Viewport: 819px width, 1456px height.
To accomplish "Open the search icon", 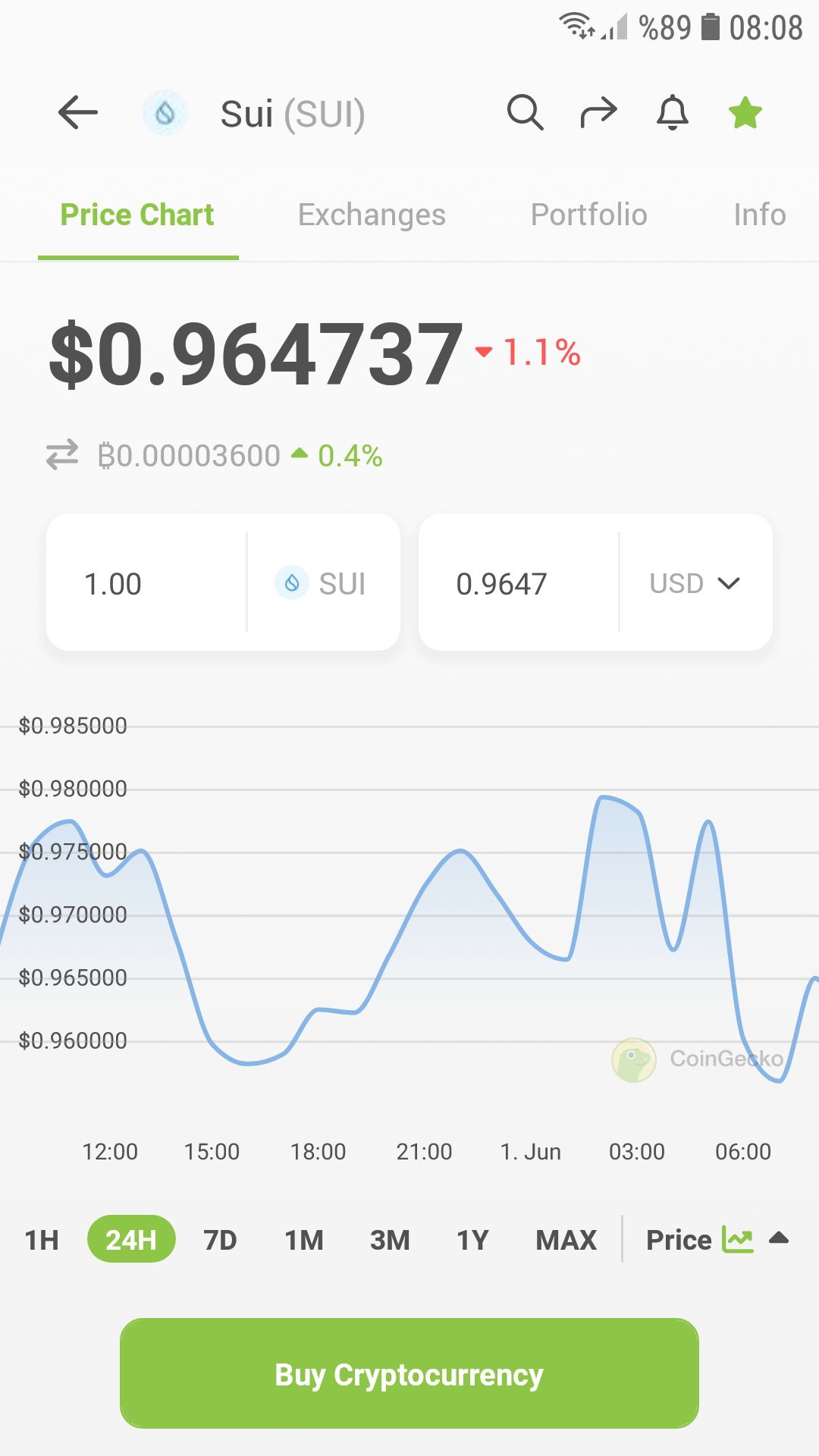I will (x=525, y=113).
